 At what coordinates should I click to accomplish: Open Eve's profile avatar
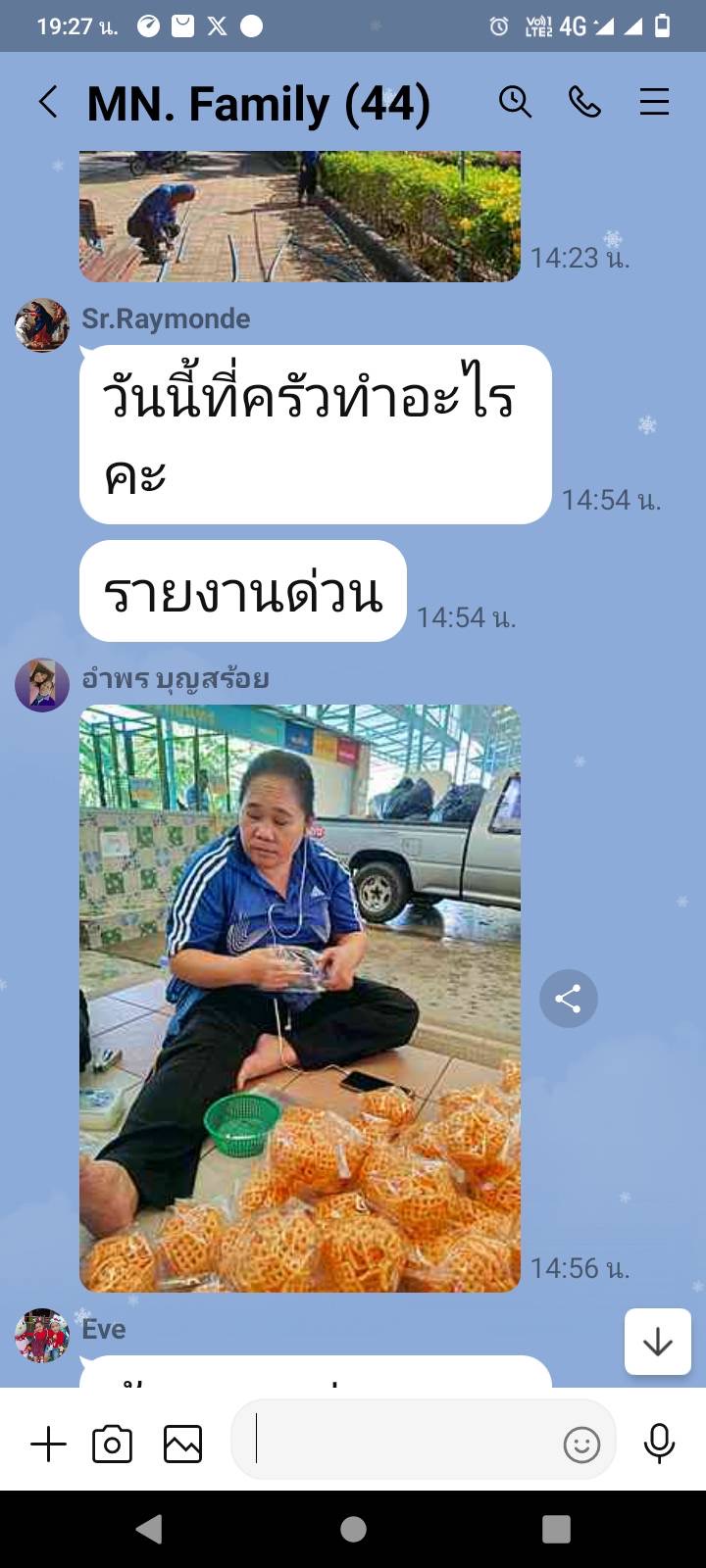(x=42, y=1335)
